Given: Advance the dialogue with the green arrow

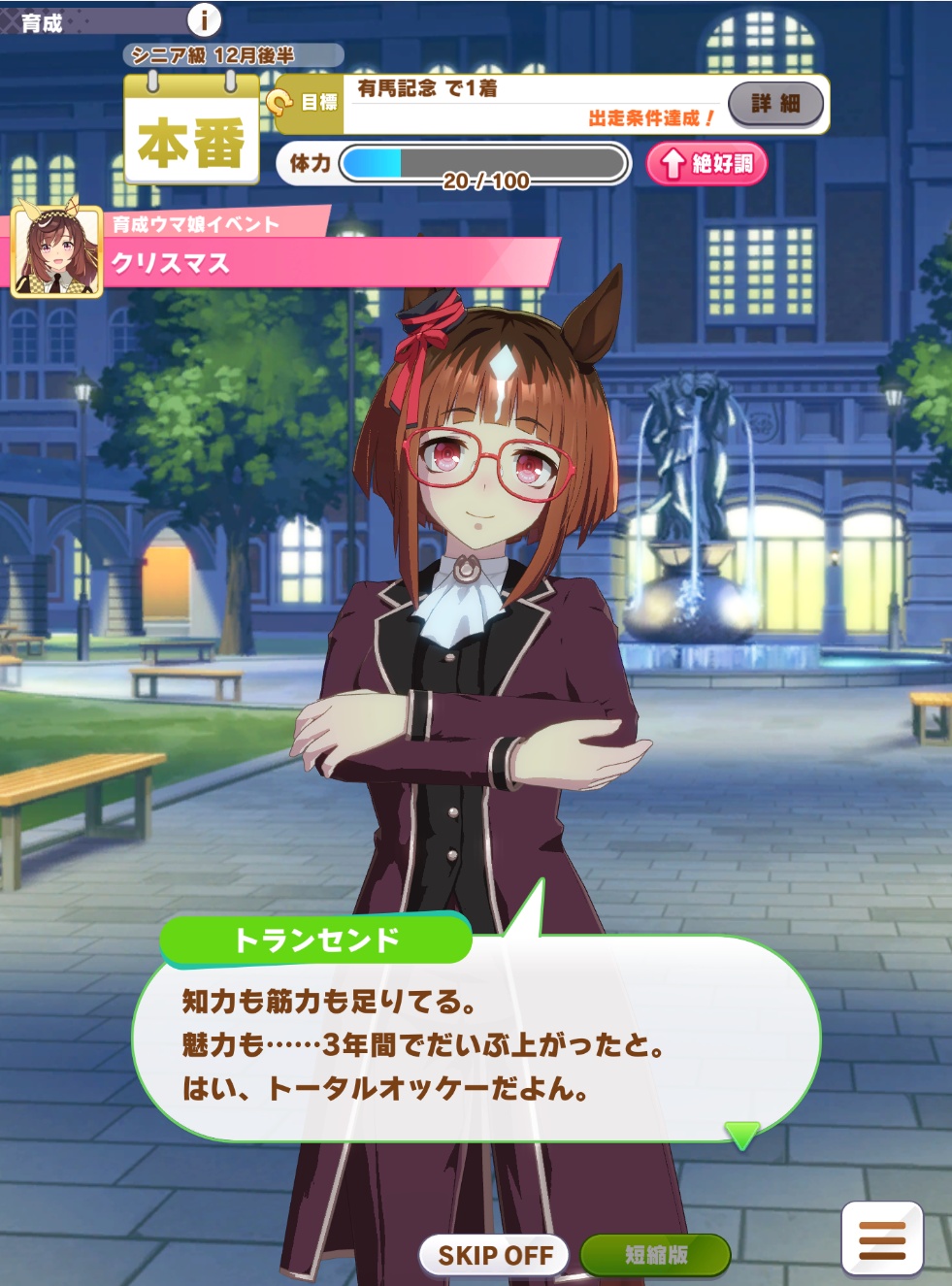Looking at the screenshot, I should coord(742,1135).
